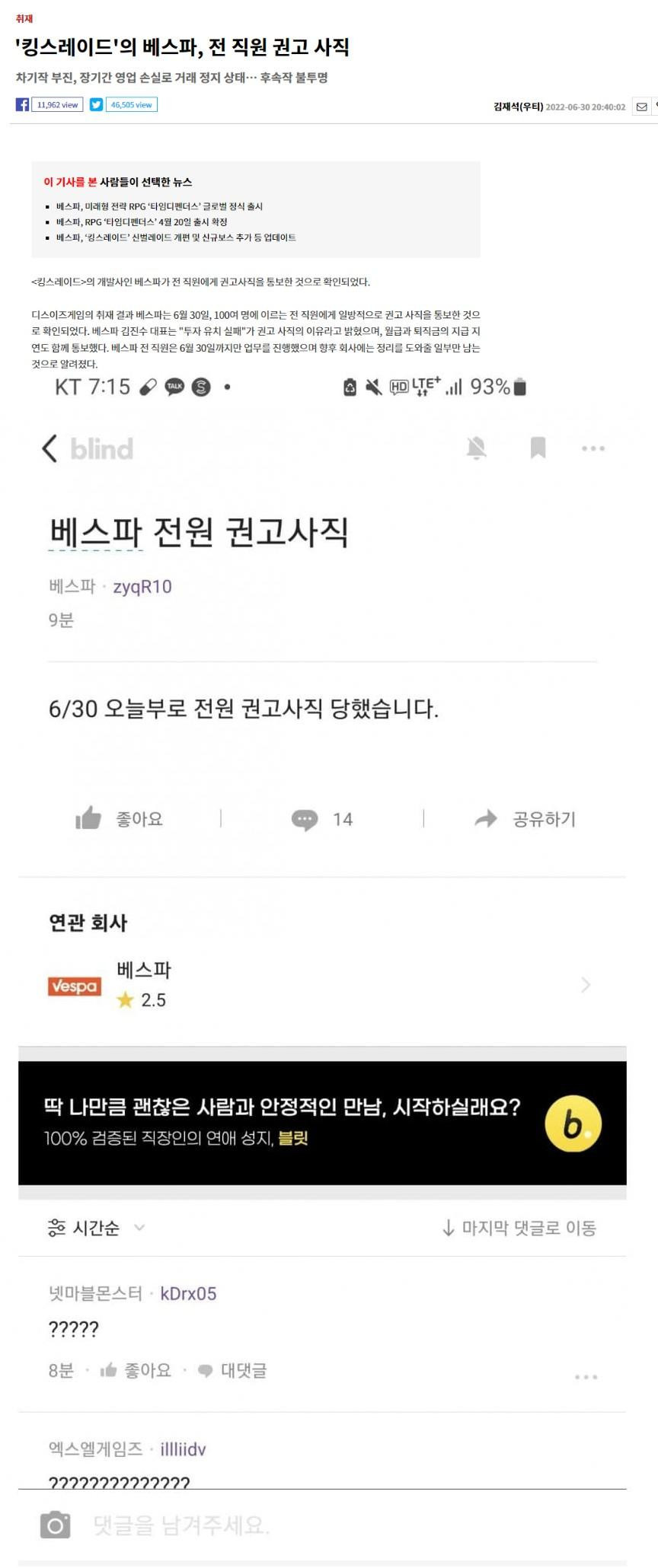Open the email icon beside the article date
This screenshot has width=658, height=1568.
[640, 107]
